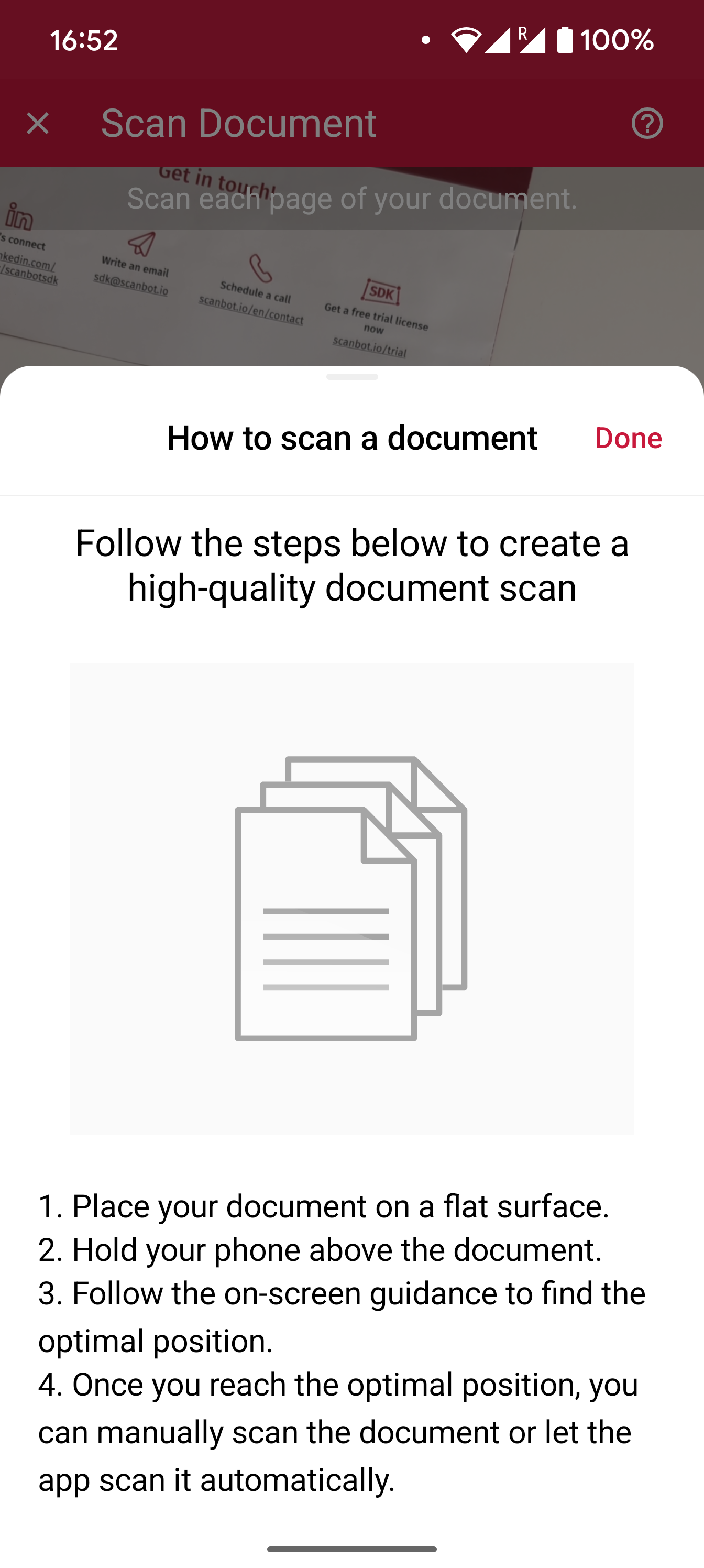Tap the bottom sheet drag handle
Screen dimensions: 704x1568
point(351,377)
